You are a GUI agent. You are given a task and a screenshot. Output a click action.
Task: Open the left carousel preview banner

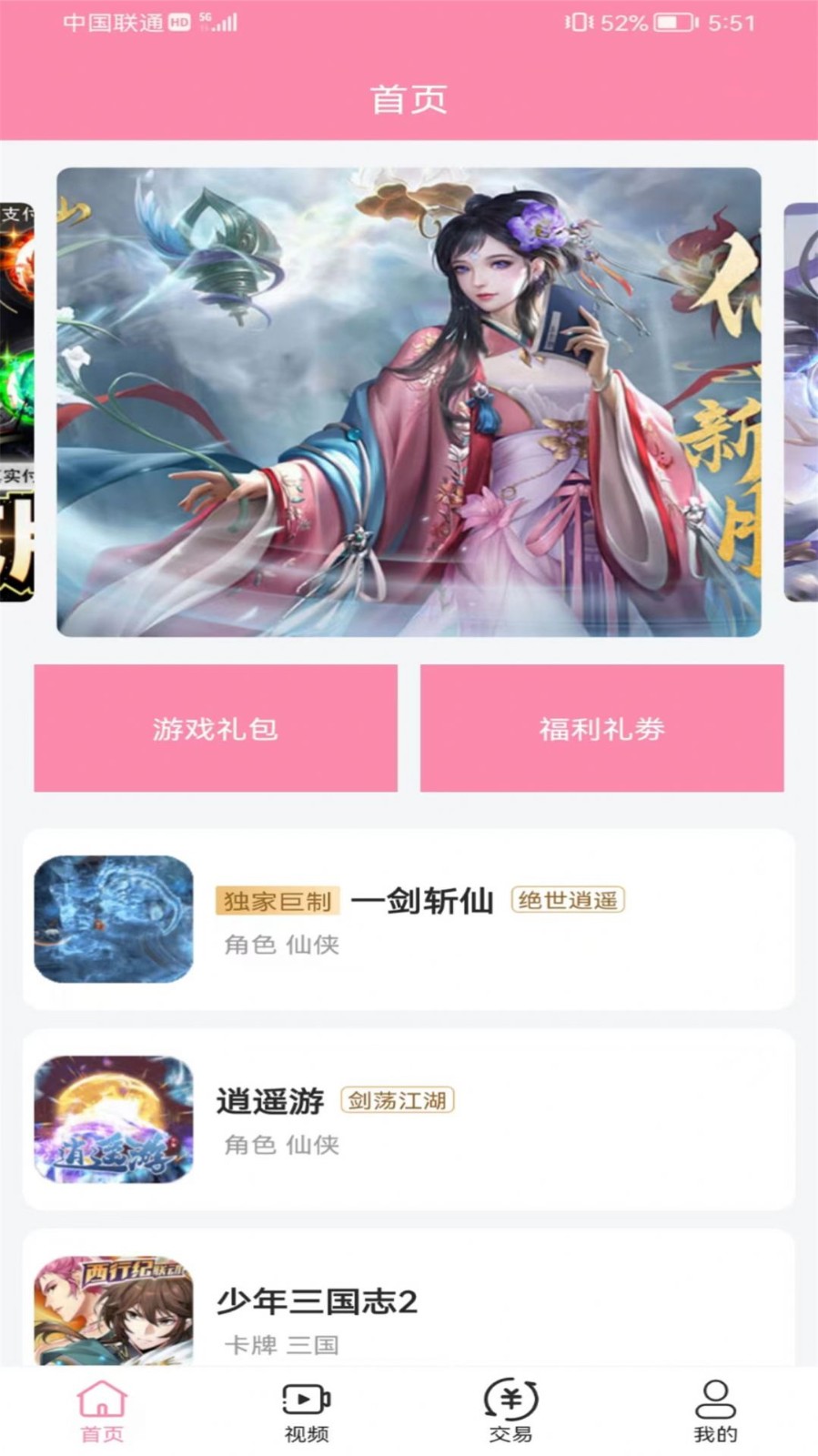click(x=16, y=400)
